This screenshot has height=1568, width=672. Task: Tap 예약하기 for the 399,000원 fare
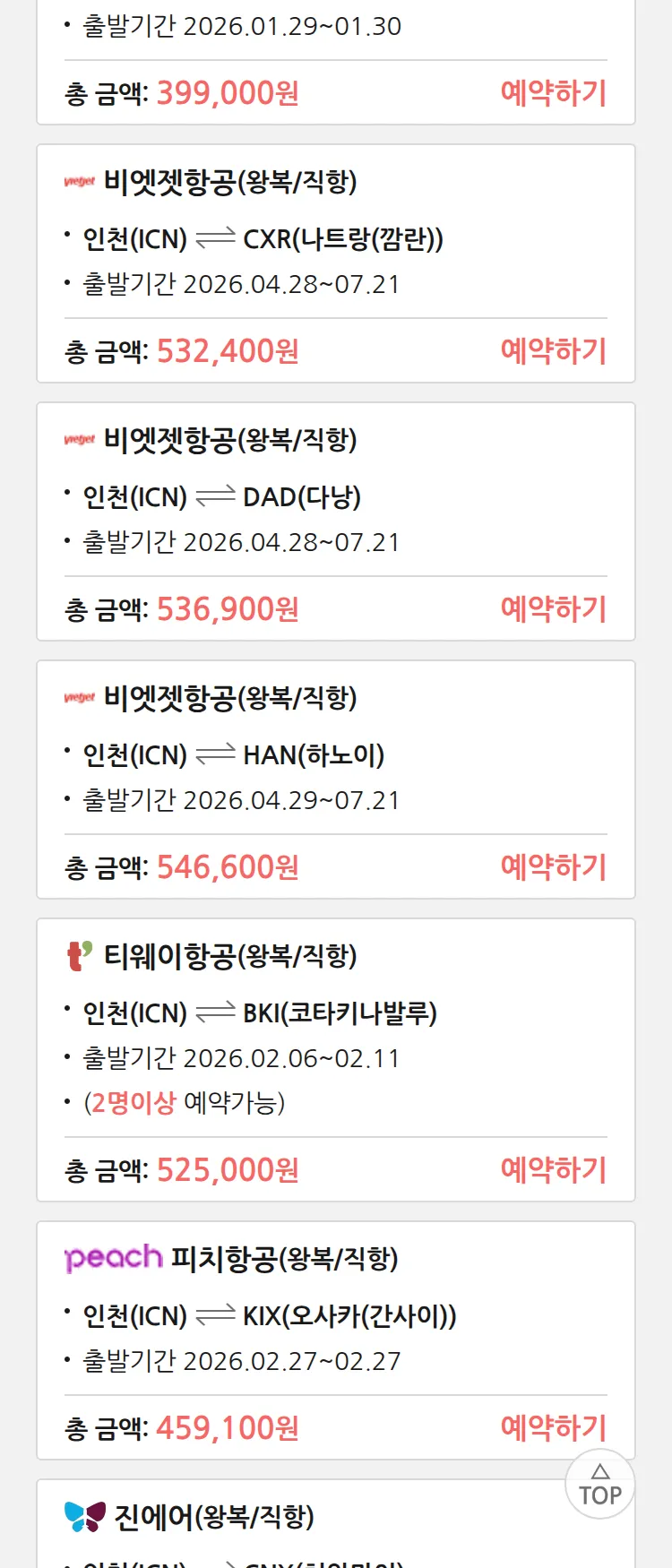(x=553, y=93)
